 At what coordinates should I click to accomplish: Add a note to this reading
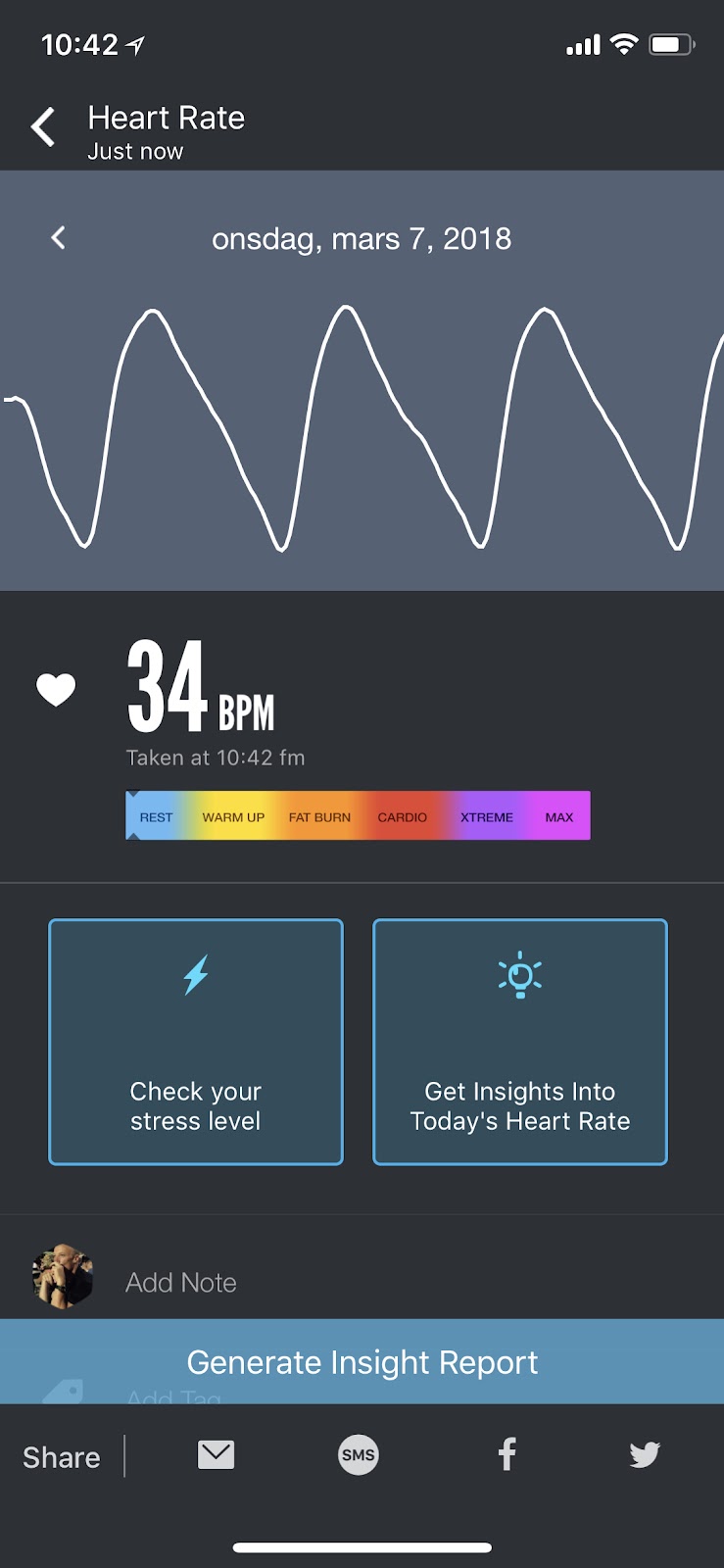[181, 1282]
